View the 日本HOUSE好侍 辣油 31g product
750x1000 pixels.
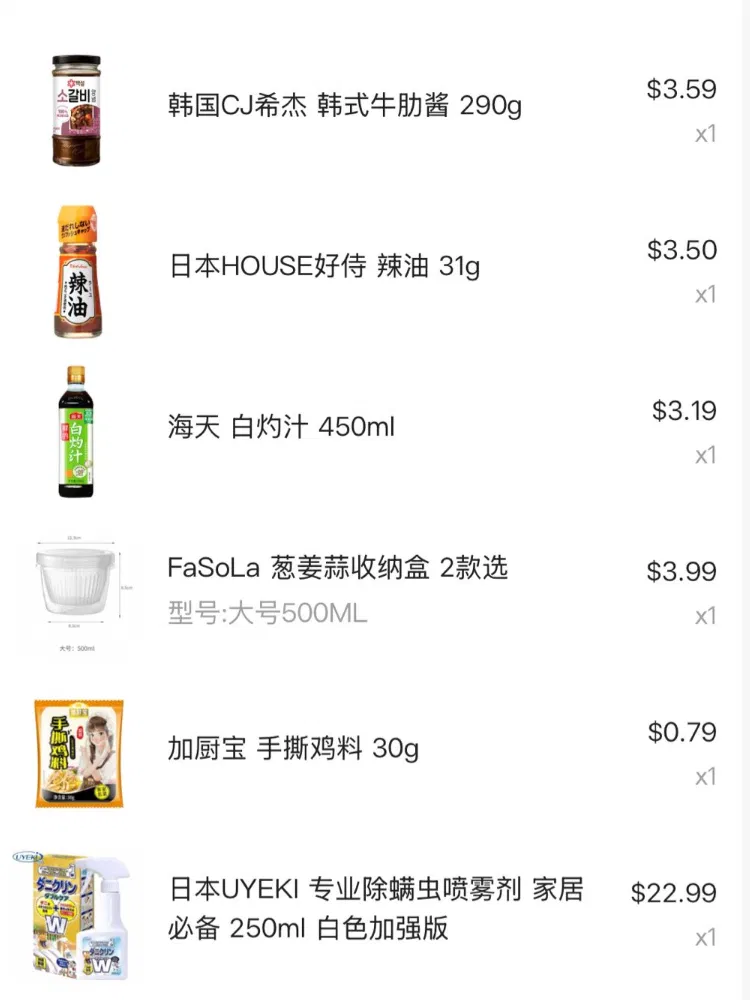[324, 267]
